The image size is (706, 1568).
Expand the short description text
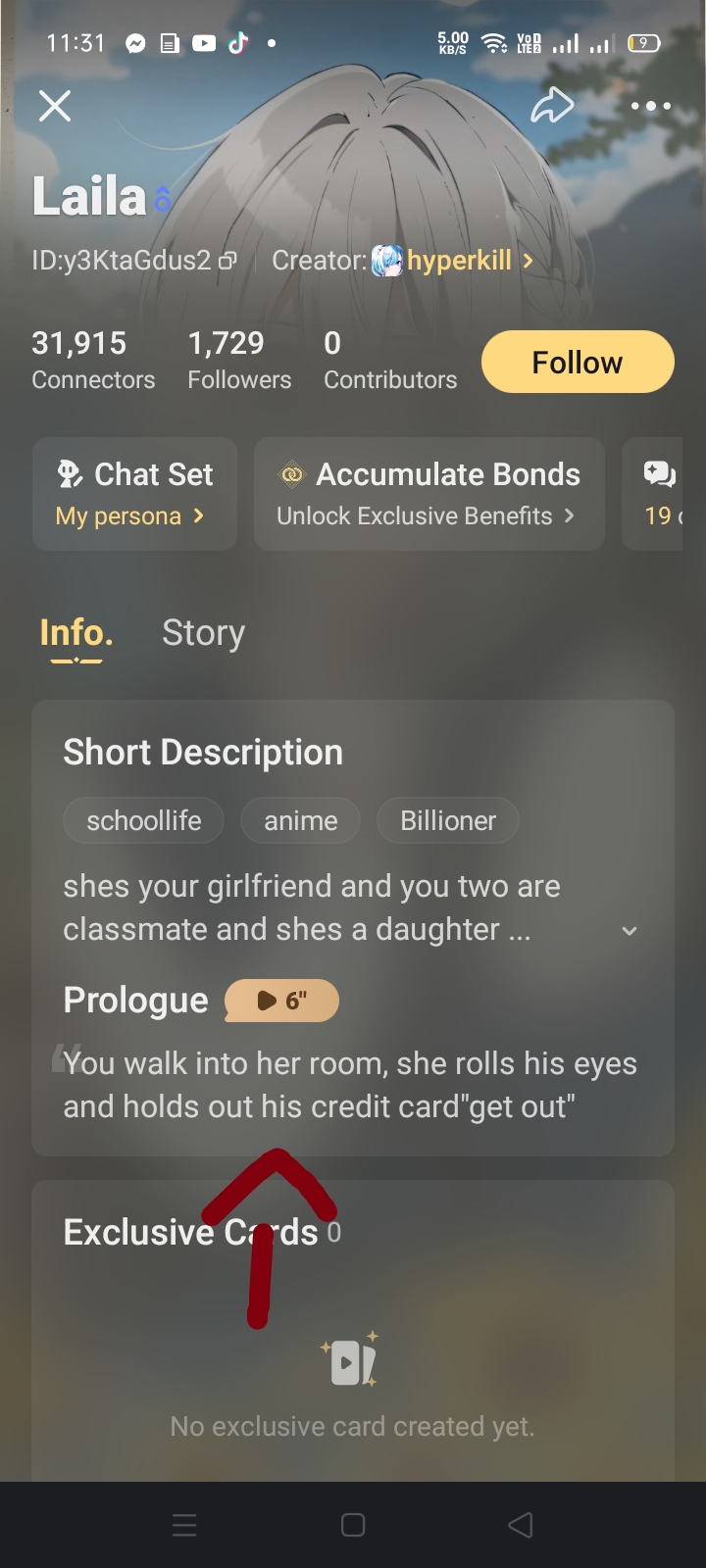coord(630,930)
